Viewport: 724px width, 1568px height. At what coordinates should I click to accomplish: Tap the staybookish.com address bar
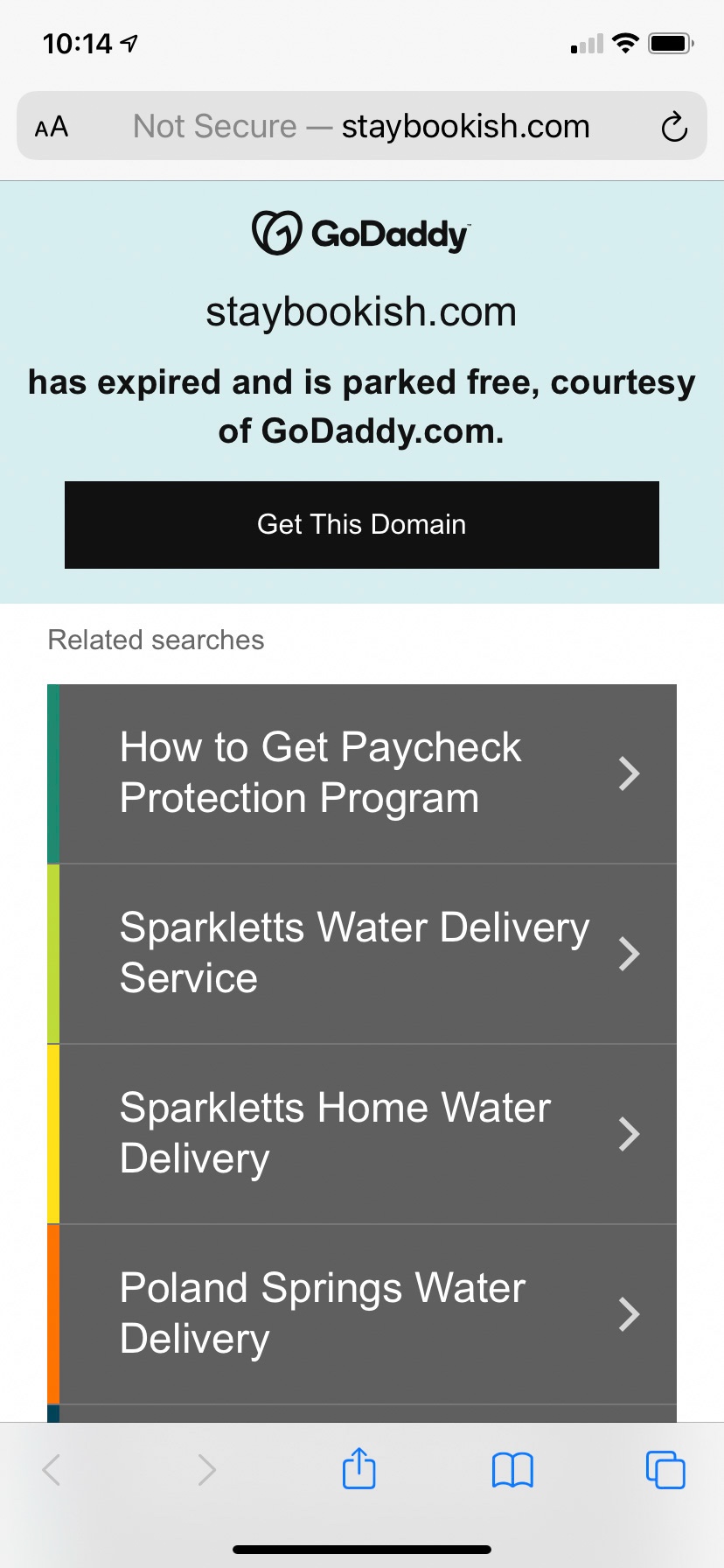pos(362,126)
